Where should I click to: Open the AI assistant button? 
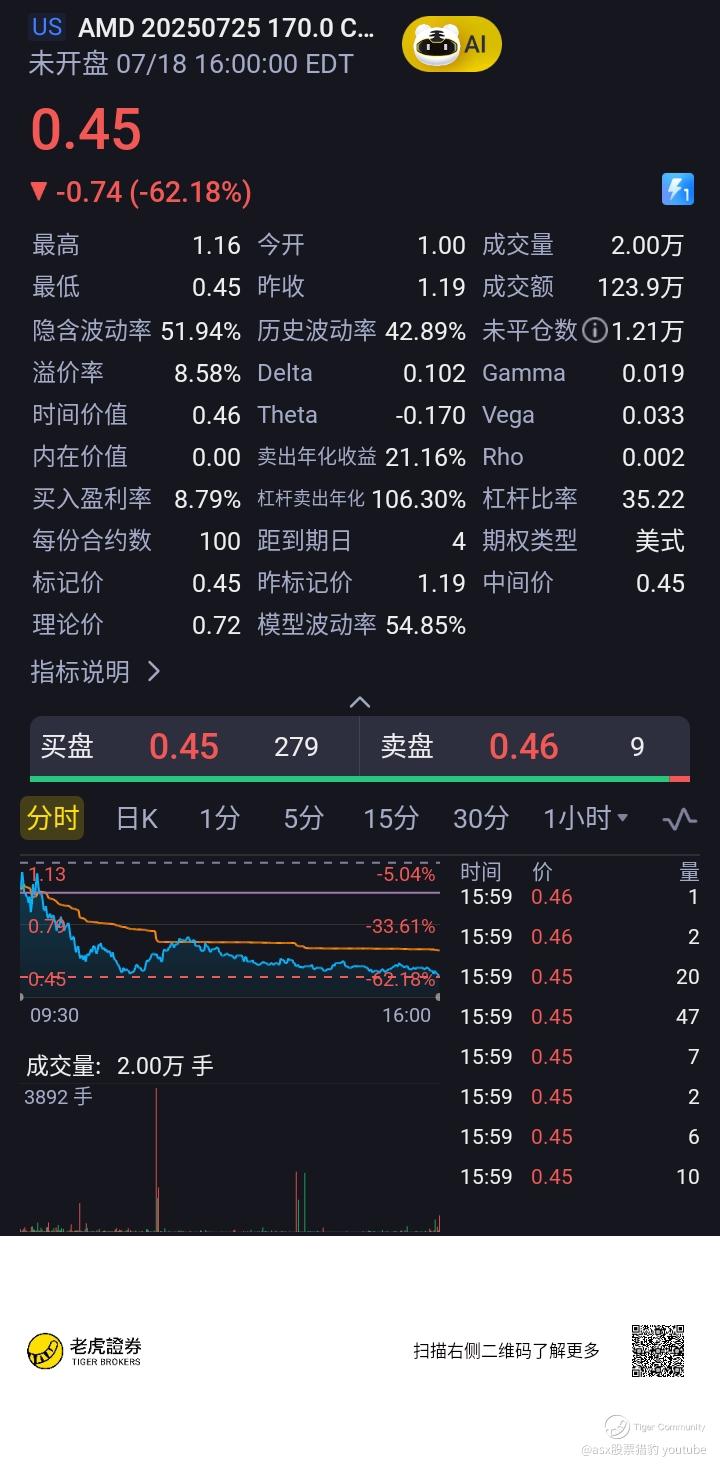(x=451, y=44)
